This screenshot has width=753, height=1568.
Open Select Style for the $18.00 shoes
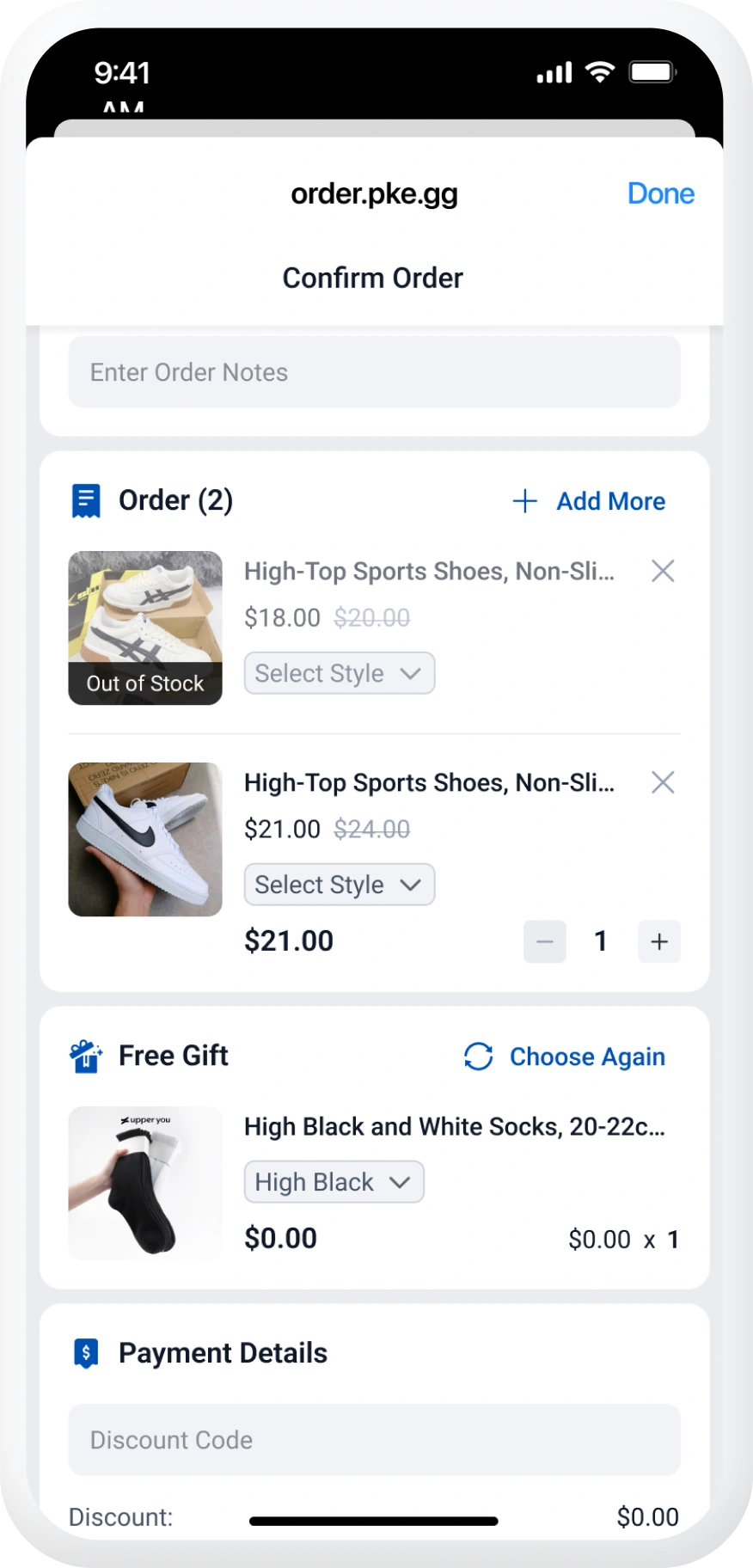pyautogui.click(x=339, y=673)
